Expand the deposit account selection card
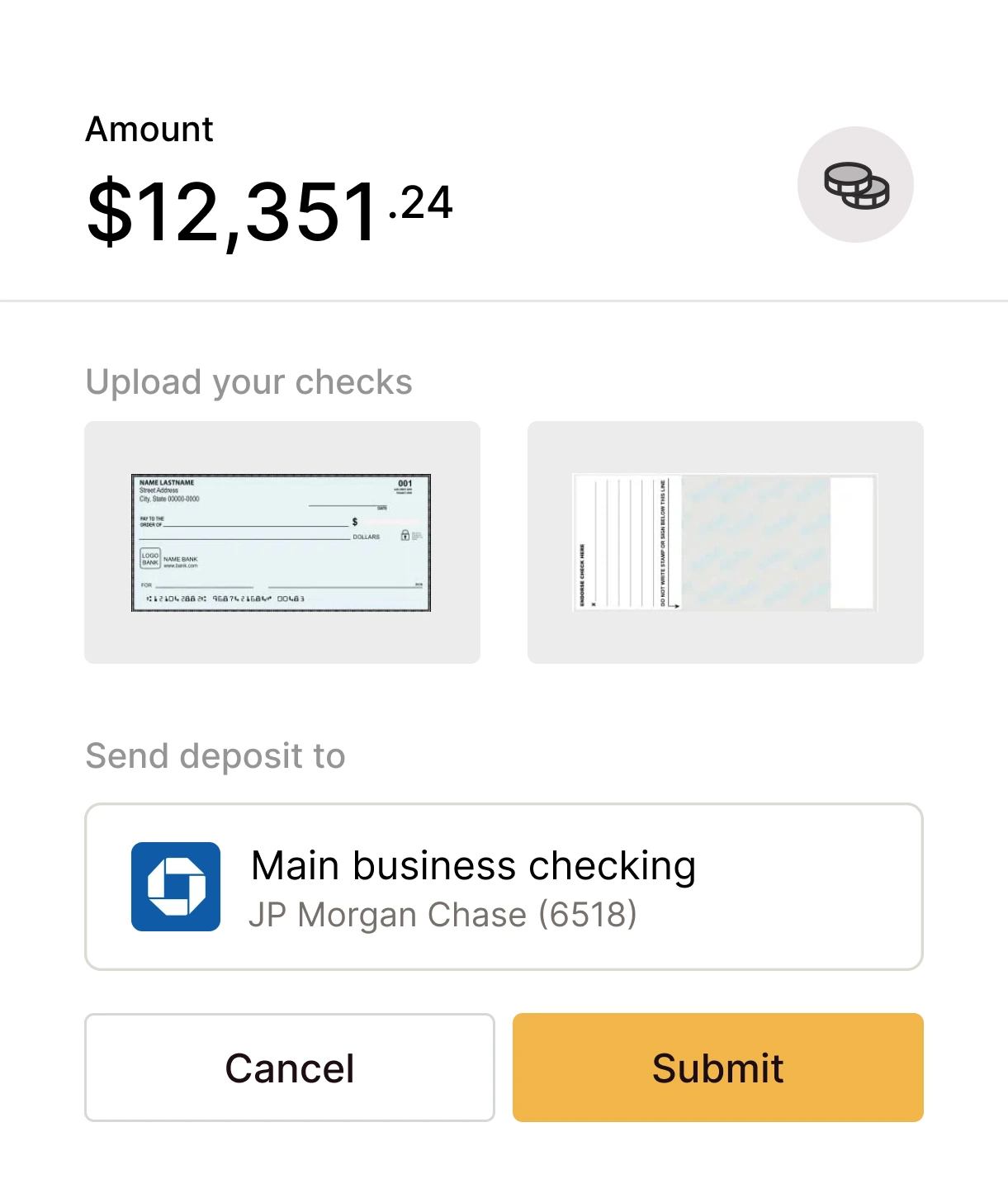This screenshot has height=1179, width=1008. tap(504, 886)
